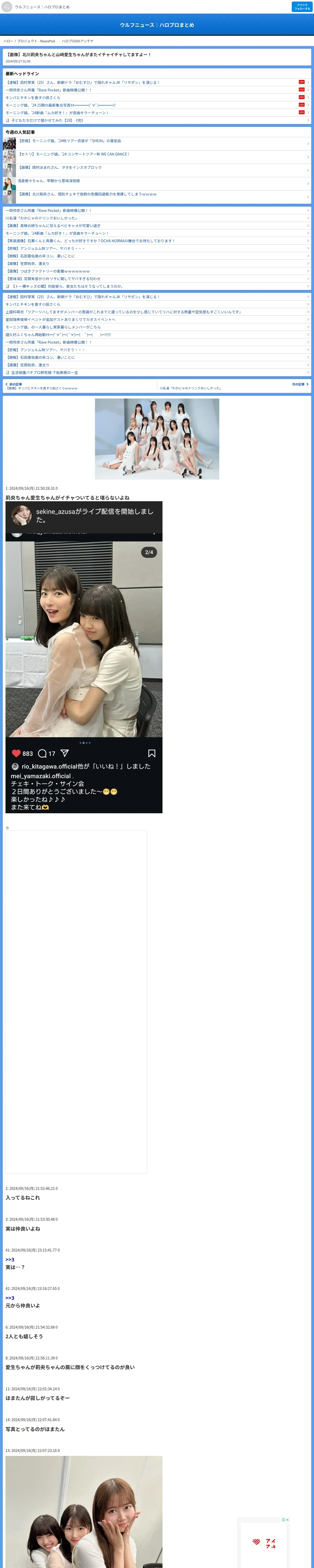Open the ハロー!プロジェクト - NewsPod link
Image resolution: width=314 pixels, height=1568 pixels.
tap(29, 41)
